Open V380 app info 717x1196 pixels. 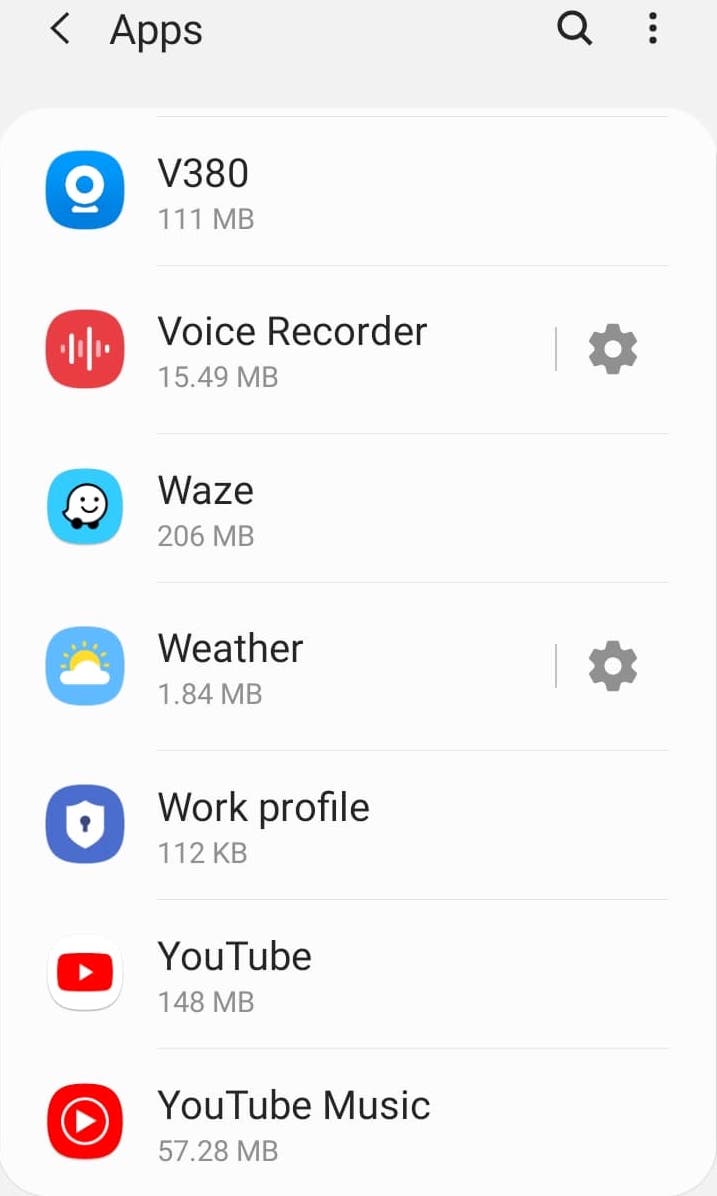[x=358, y=191]
